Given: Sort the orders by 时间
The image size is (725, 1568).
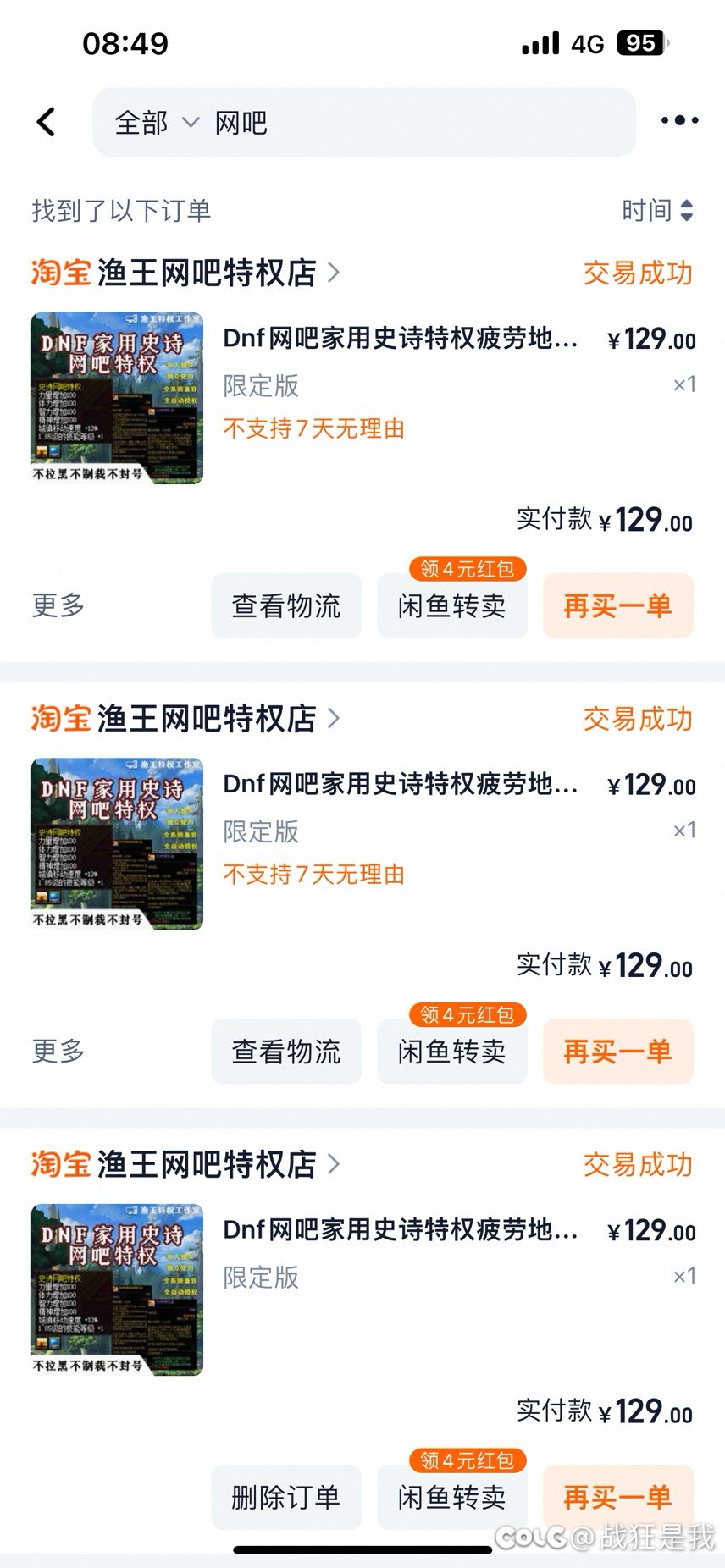Looking at the screenshot, I should [x=657, y=210].
